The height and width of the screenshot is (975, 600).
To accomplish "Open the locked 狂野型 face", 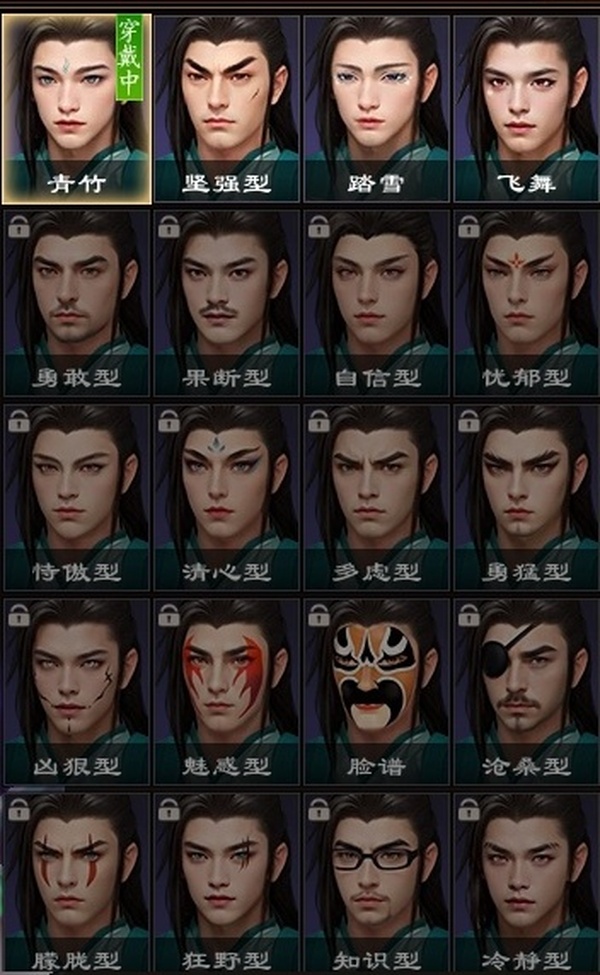I will (x=227, y=882).
